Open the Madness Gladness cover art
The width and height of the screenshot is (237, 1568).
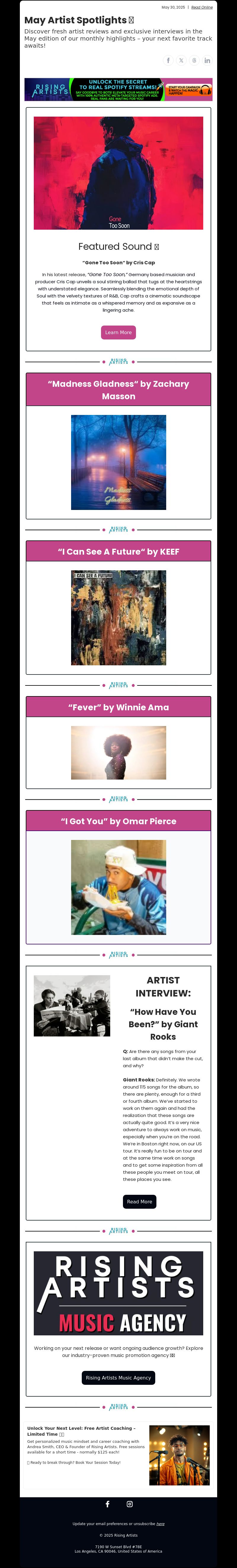(118, 462)
